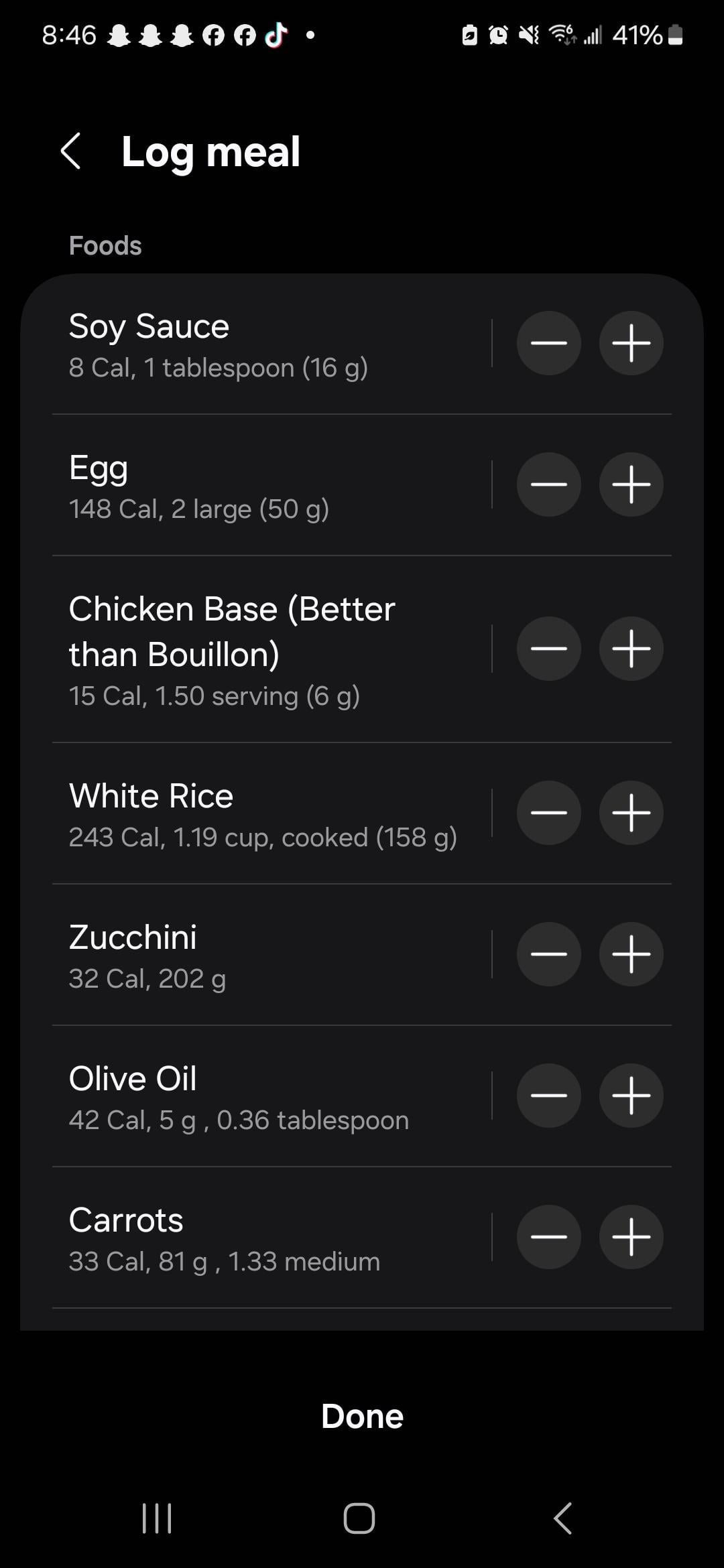Lower the White Rice amount
The width and height of the screenshot is (724, 1568).
548,813
